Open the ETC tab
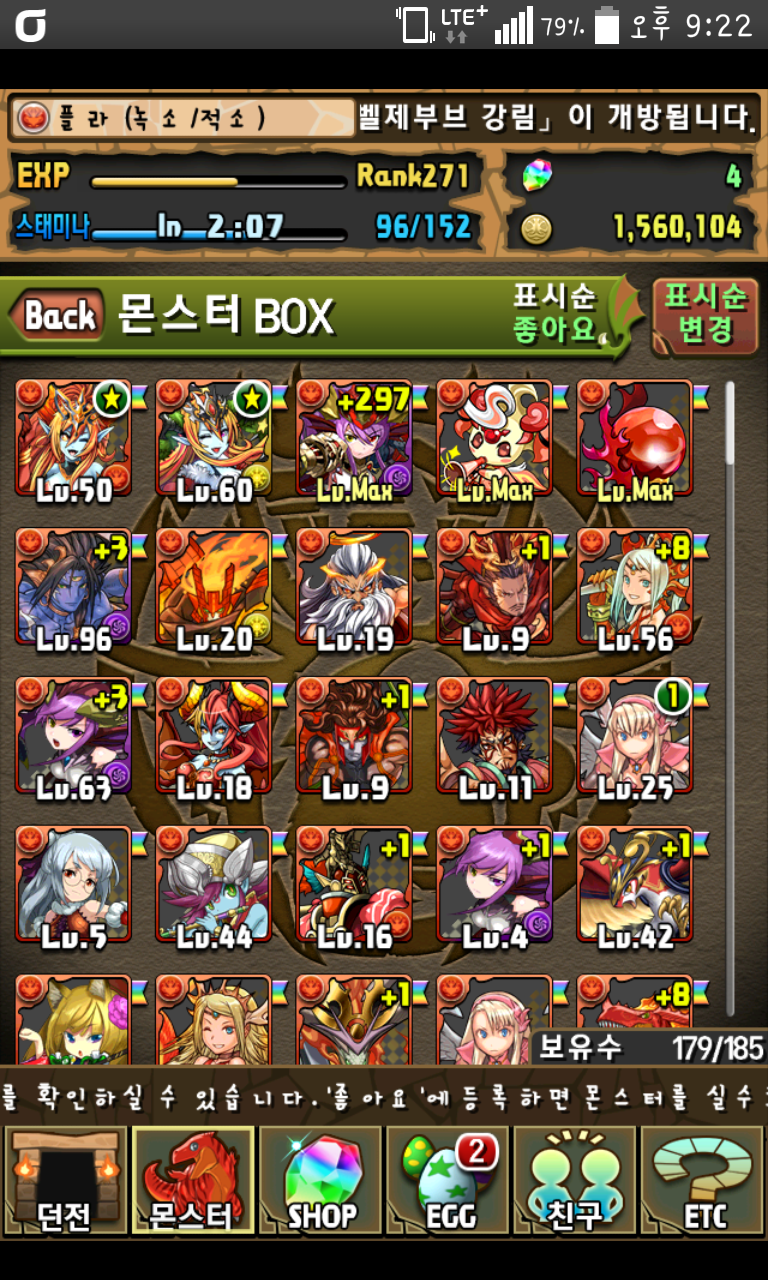The image size is (768, 1280). [703, 1180]
